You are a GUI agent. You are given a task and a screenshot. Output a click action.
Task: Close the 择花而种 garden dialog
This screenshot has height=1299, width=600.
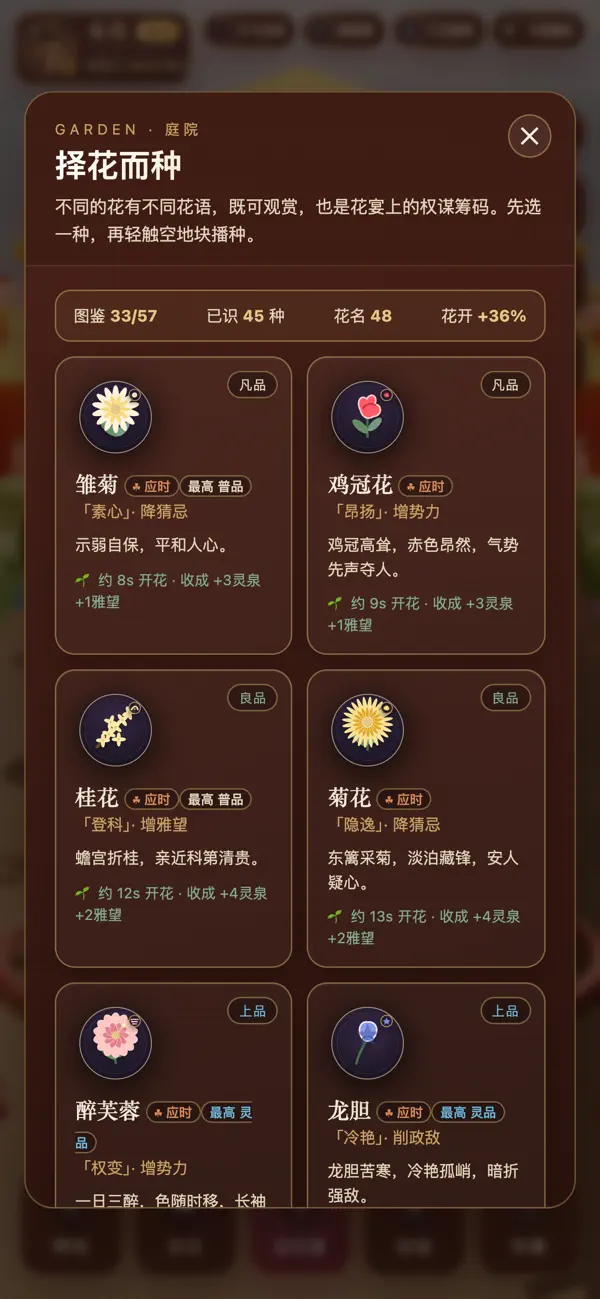[x=530, y=136]
